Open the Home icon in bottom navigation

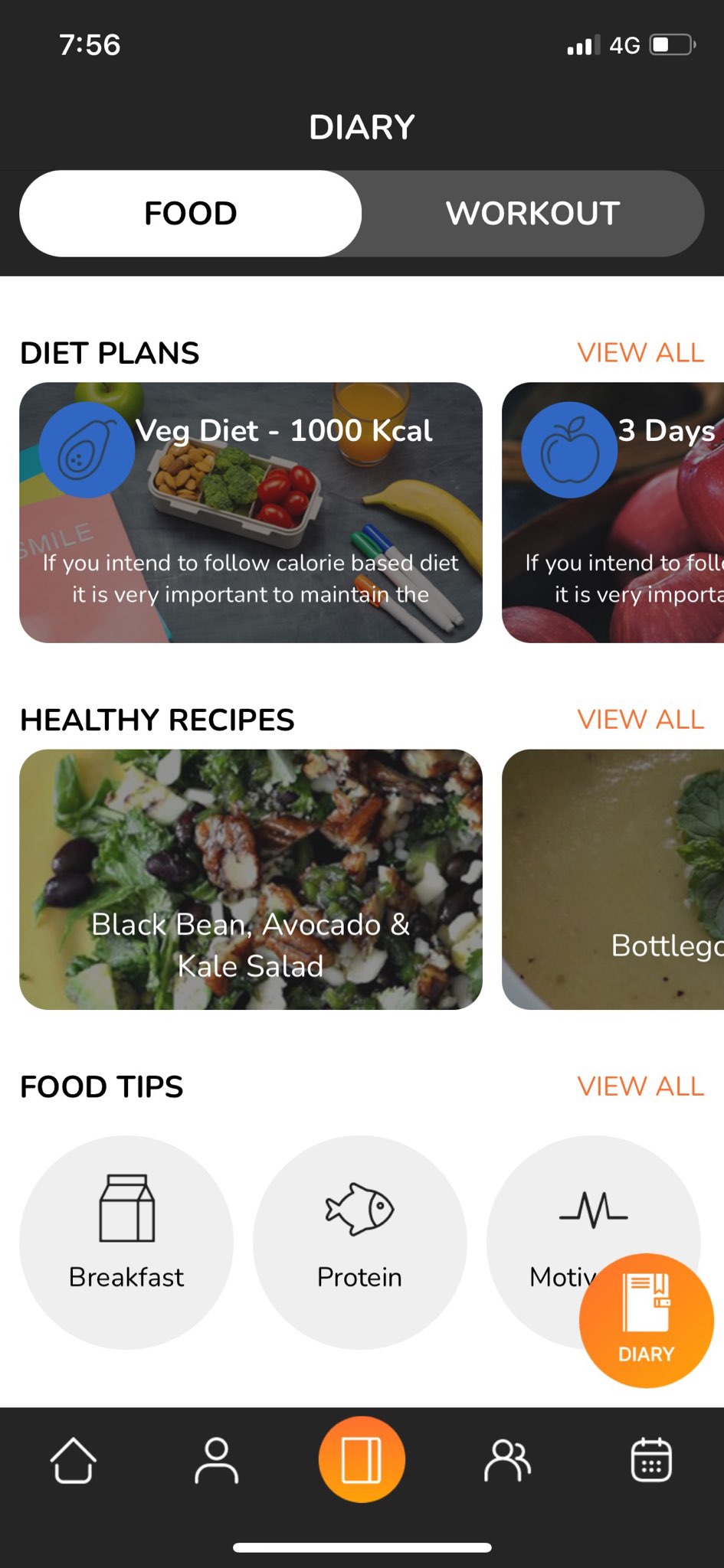tap(74, 1459)
